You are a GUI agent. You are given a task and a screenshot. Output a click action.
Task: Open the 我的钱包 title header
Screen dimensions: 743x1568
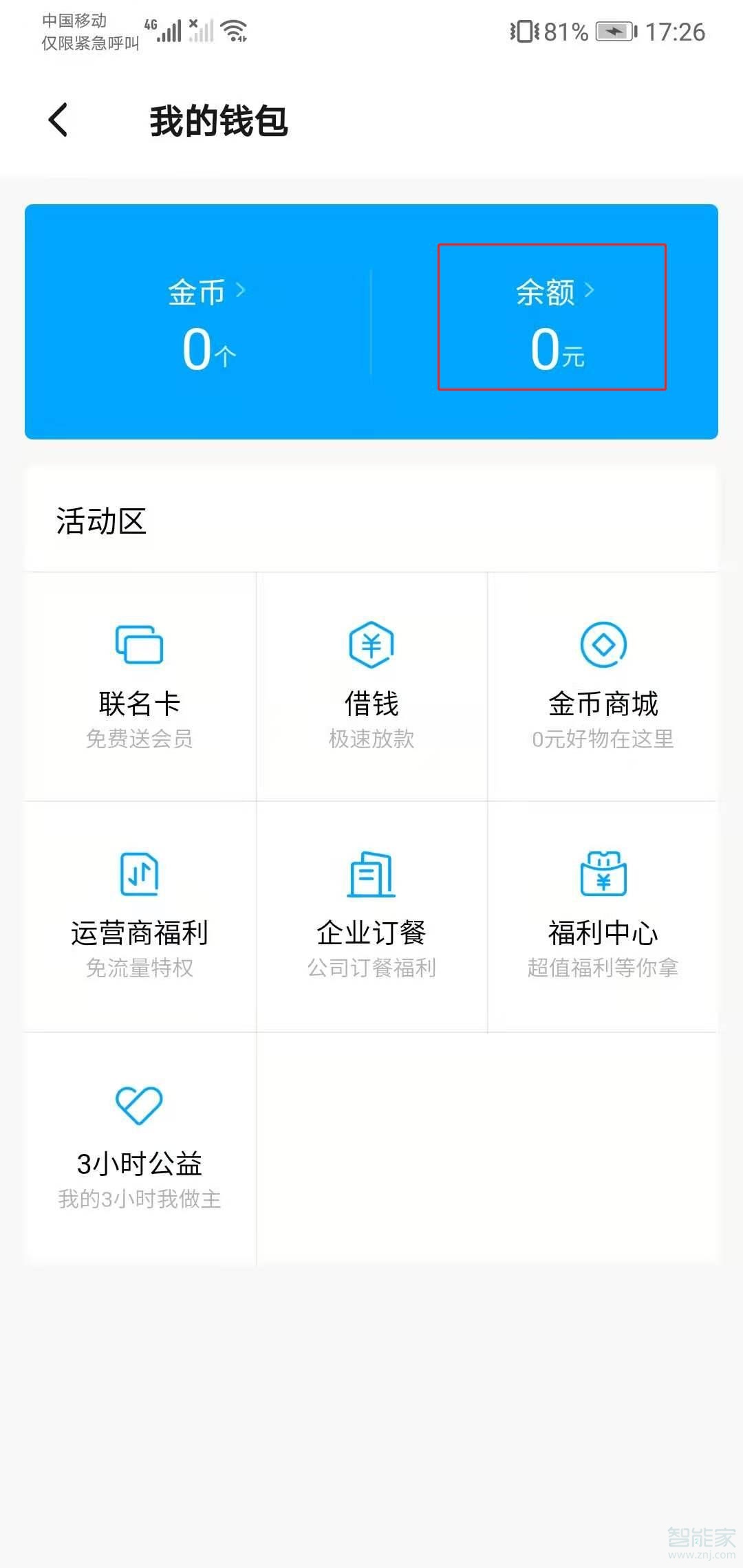219,121
